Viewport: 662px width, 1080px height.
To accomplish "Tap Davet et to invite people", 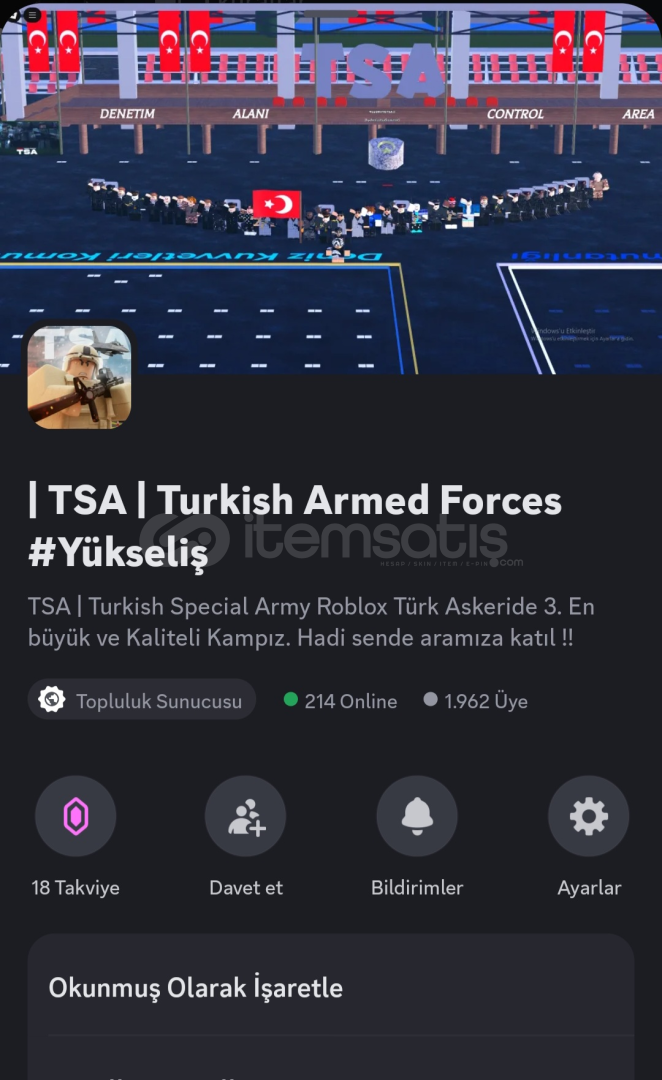I will pos(246,817).
